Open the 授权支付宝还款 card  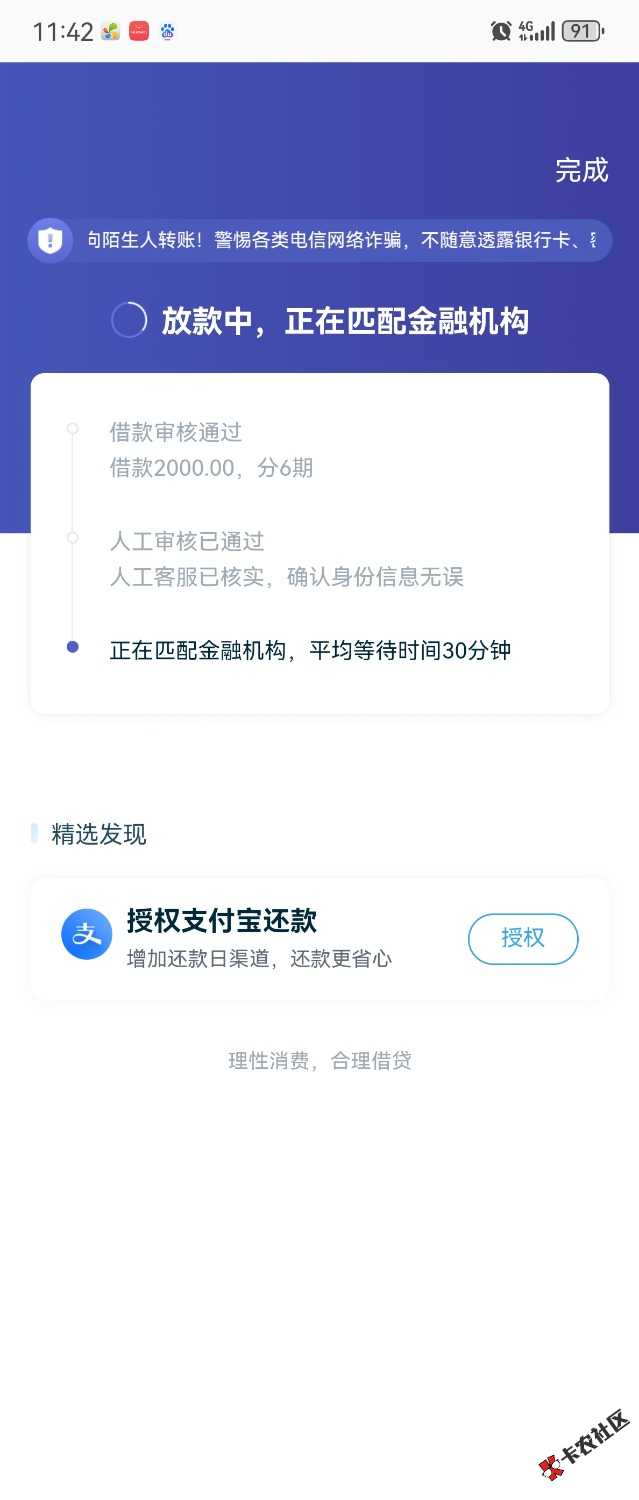point(260,938)
